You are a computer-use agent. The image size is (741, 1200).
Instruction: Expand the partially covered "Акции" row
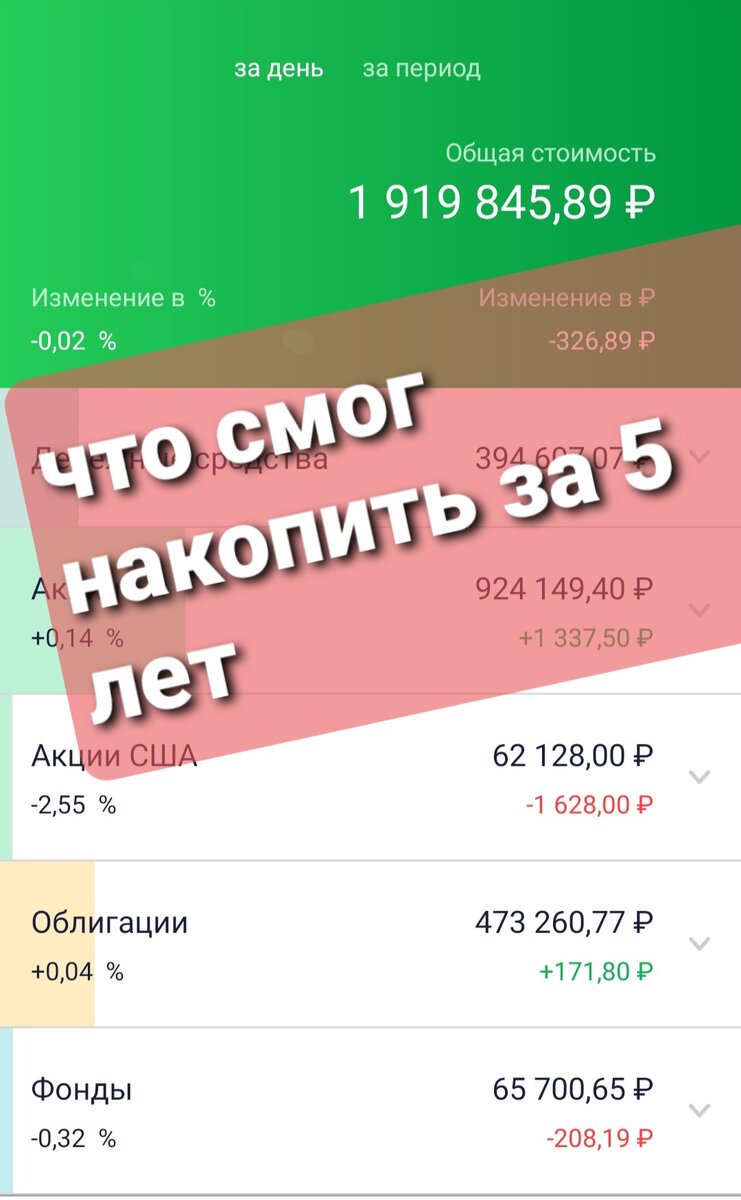(699, 610)
